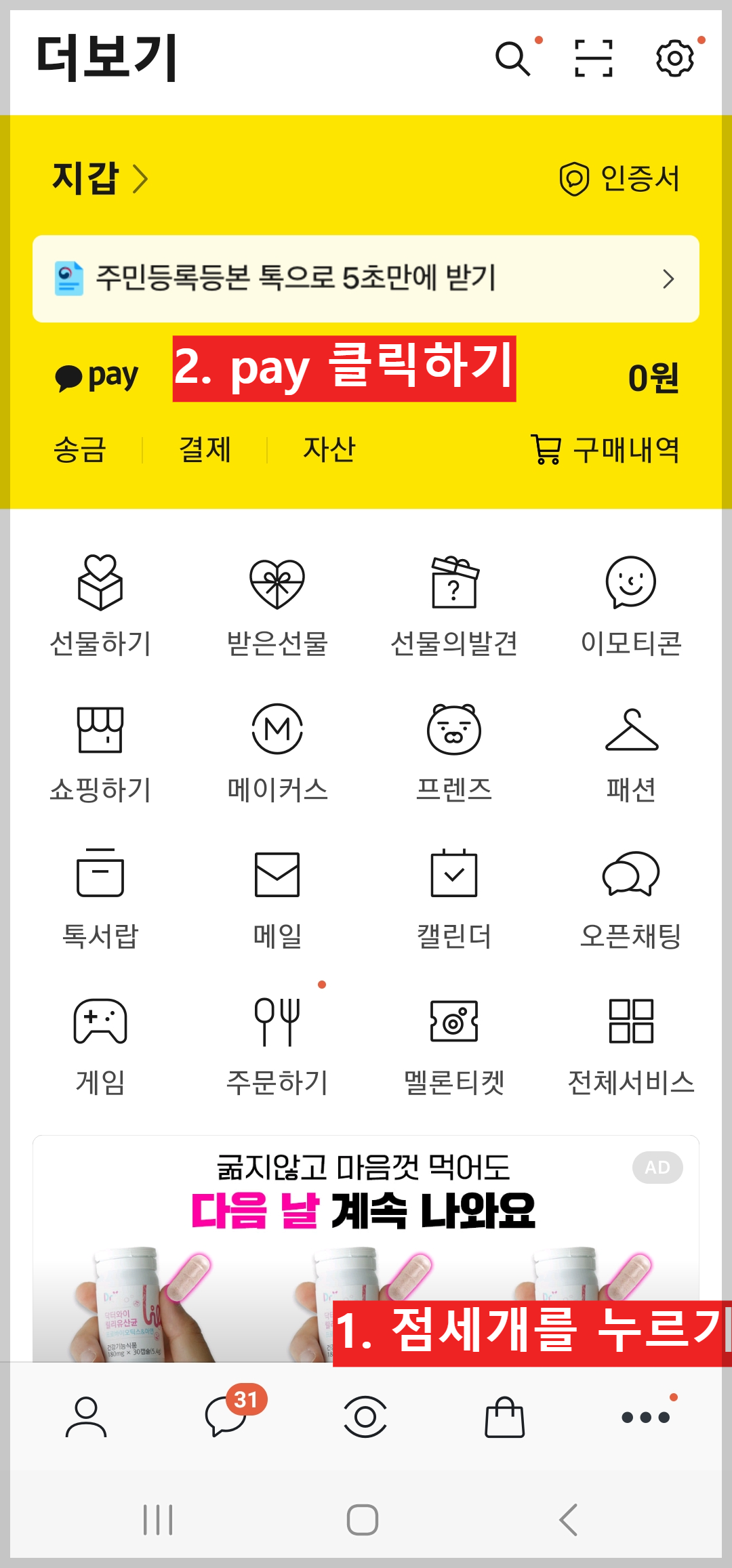The width and height of the screenshot is (732, 1568).
Task: Switch to the friends profile tab
Action: 84,1418
